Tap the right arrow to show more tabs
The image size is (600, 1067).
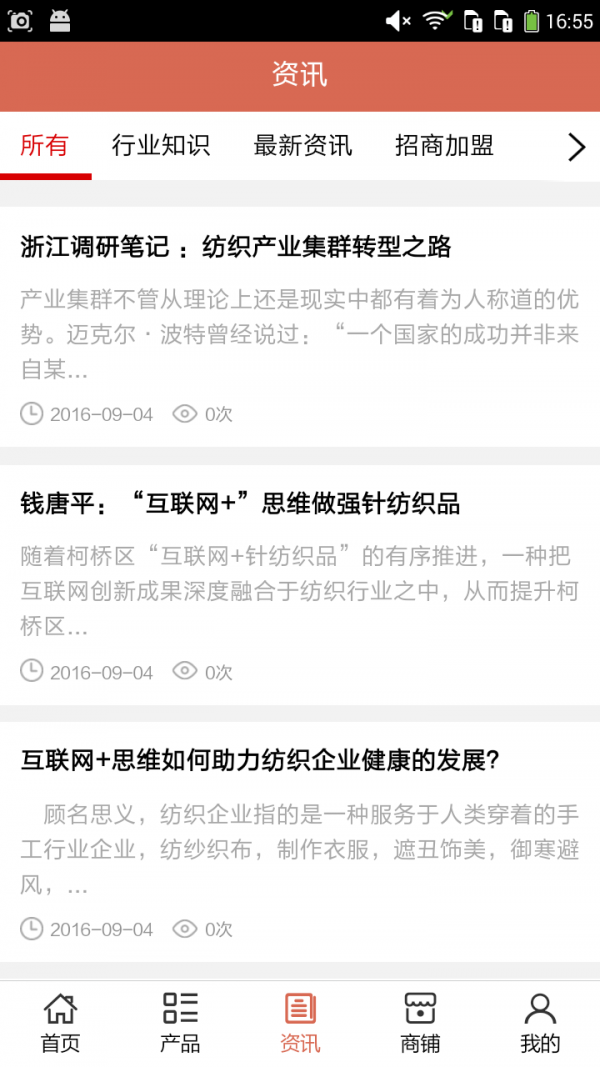576,147
